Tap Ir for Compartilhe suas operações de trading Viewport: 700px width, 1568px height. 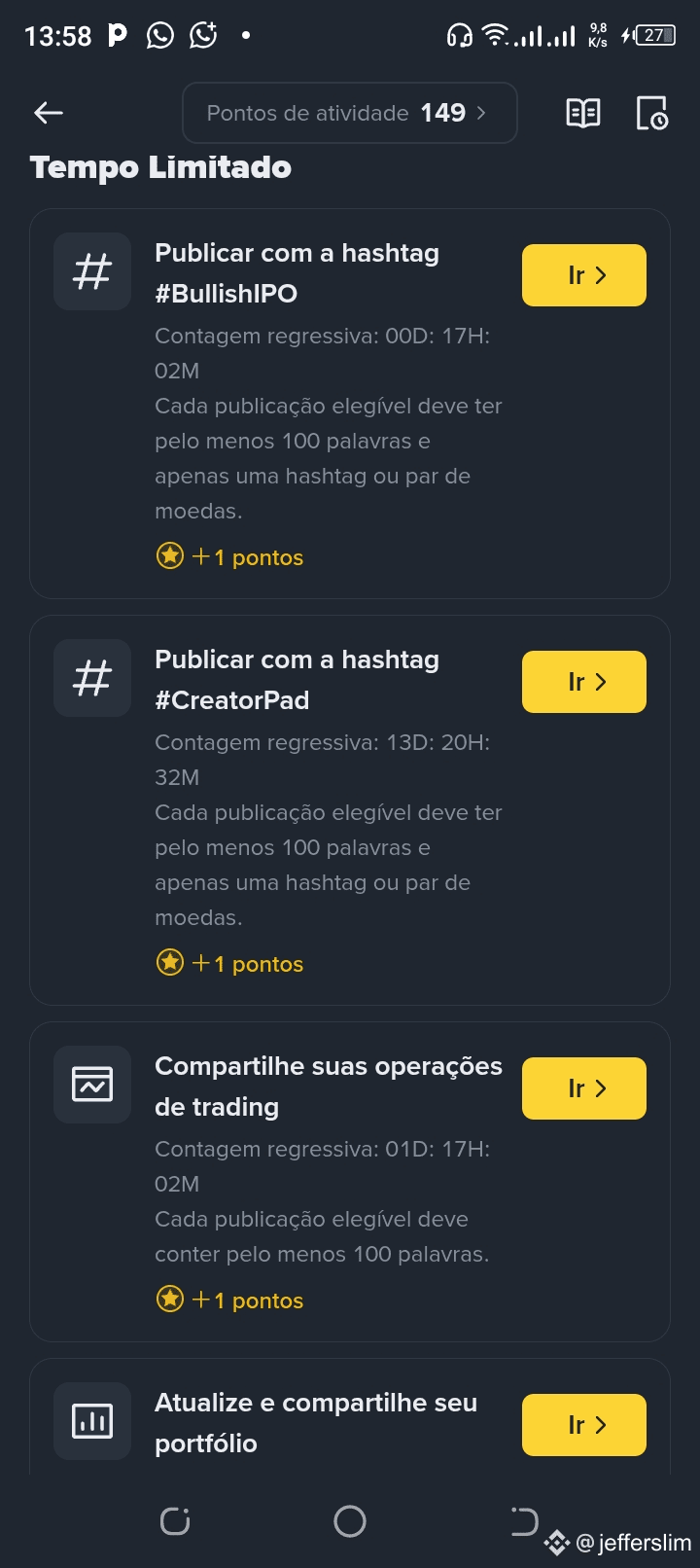584,1088
